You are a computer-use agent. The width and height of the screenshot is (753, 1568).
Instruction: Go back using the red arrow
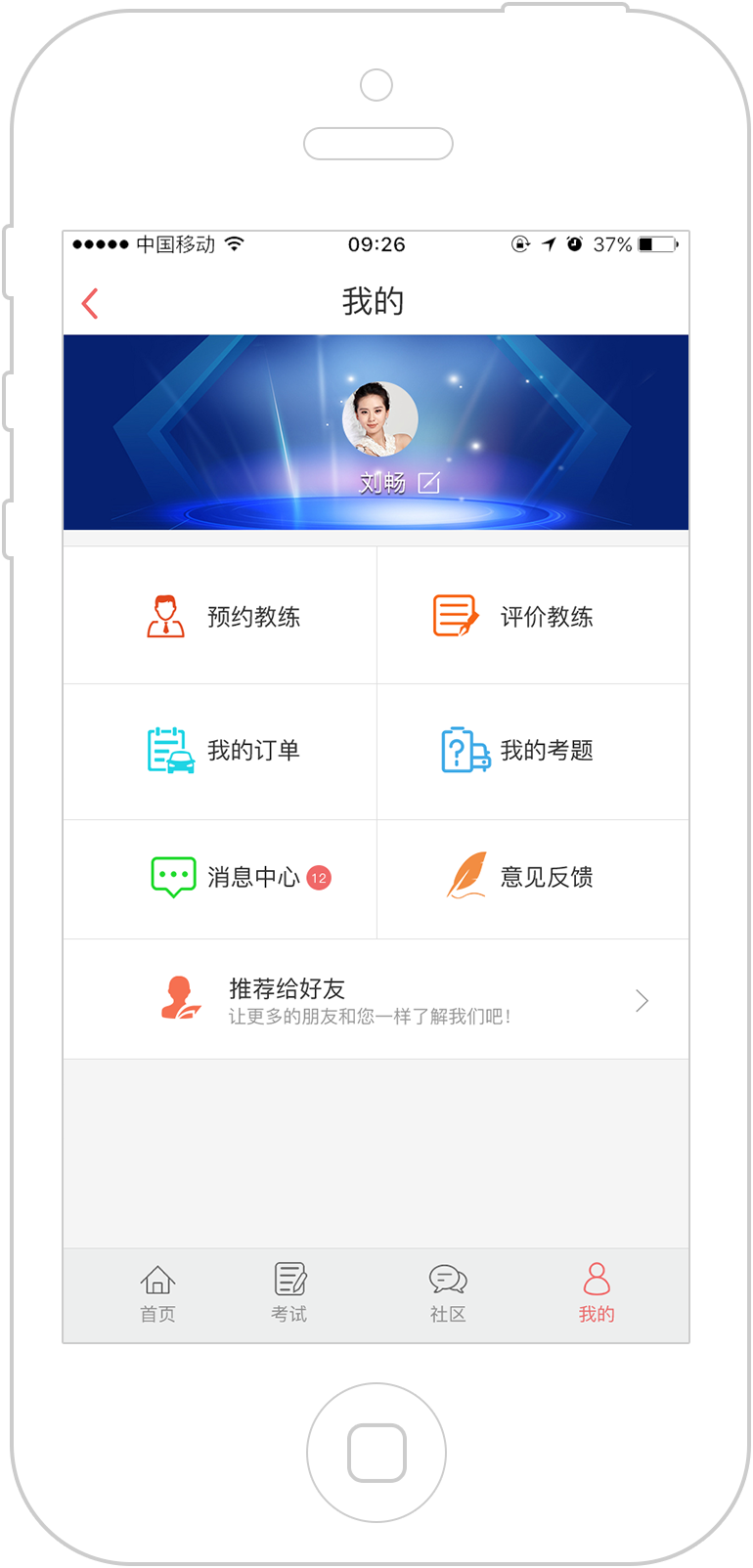(x=90, y=303)
